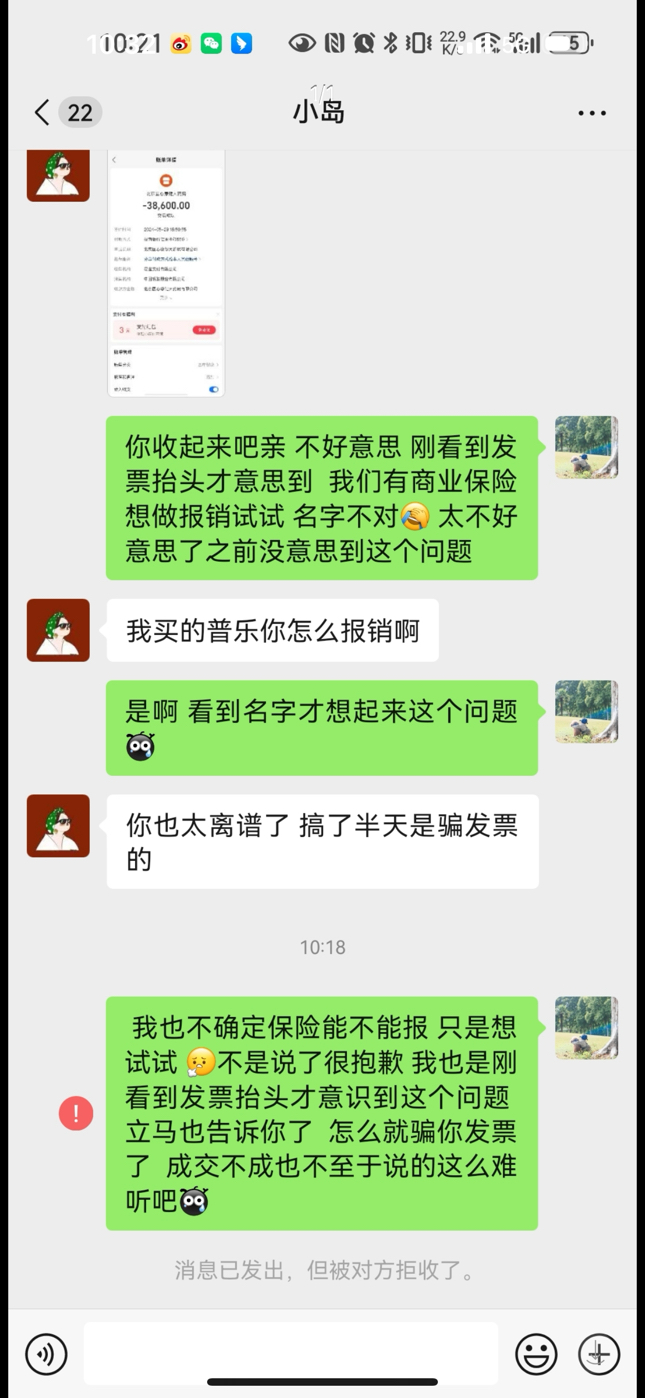Screen dimensions: 645x1398
Task: Switch to voice message input
Action: click(x=46, y=1354)
